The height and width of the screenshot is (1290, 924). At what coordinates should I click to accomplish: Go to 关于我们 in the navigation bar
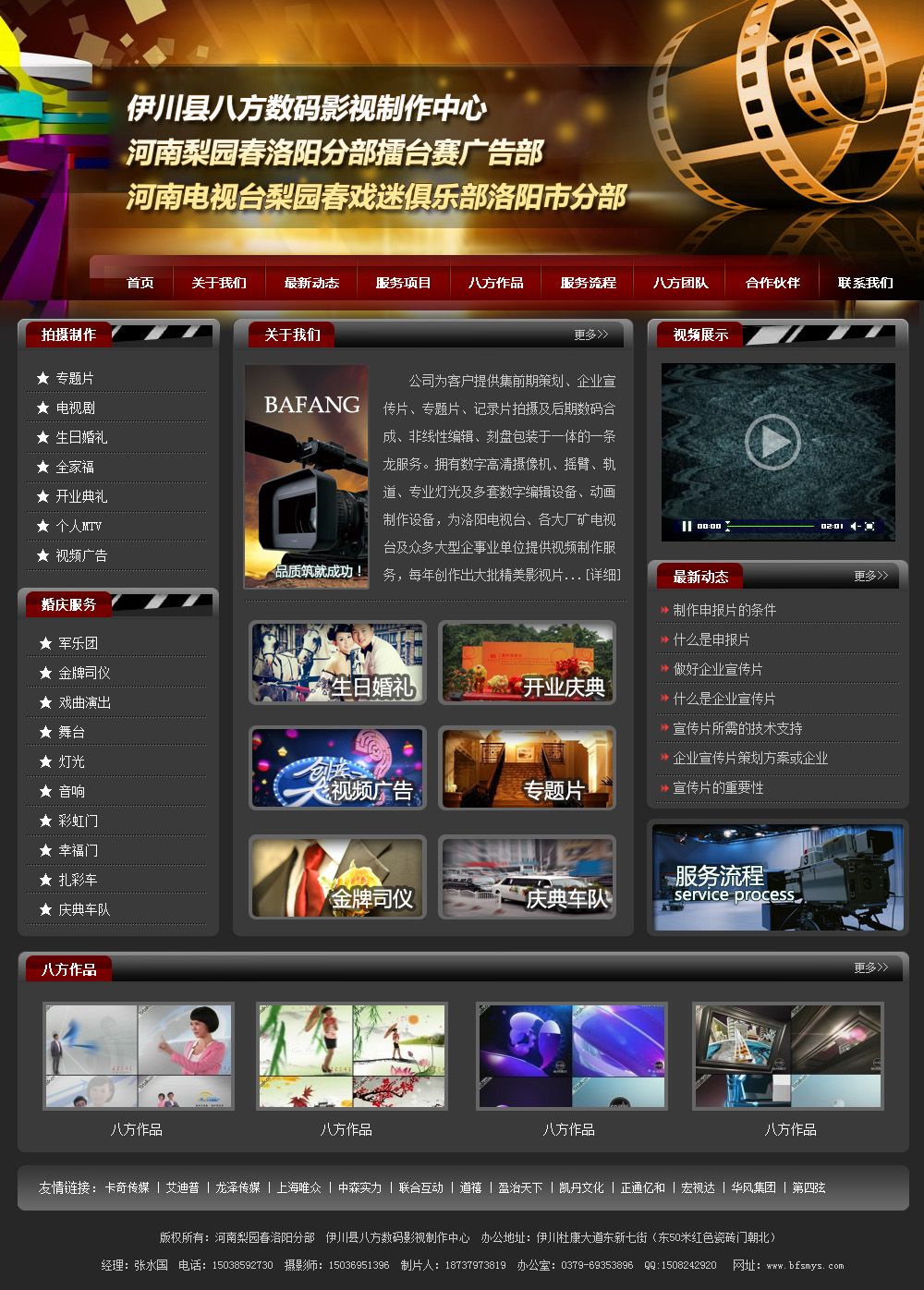click(x=219, y=283)
